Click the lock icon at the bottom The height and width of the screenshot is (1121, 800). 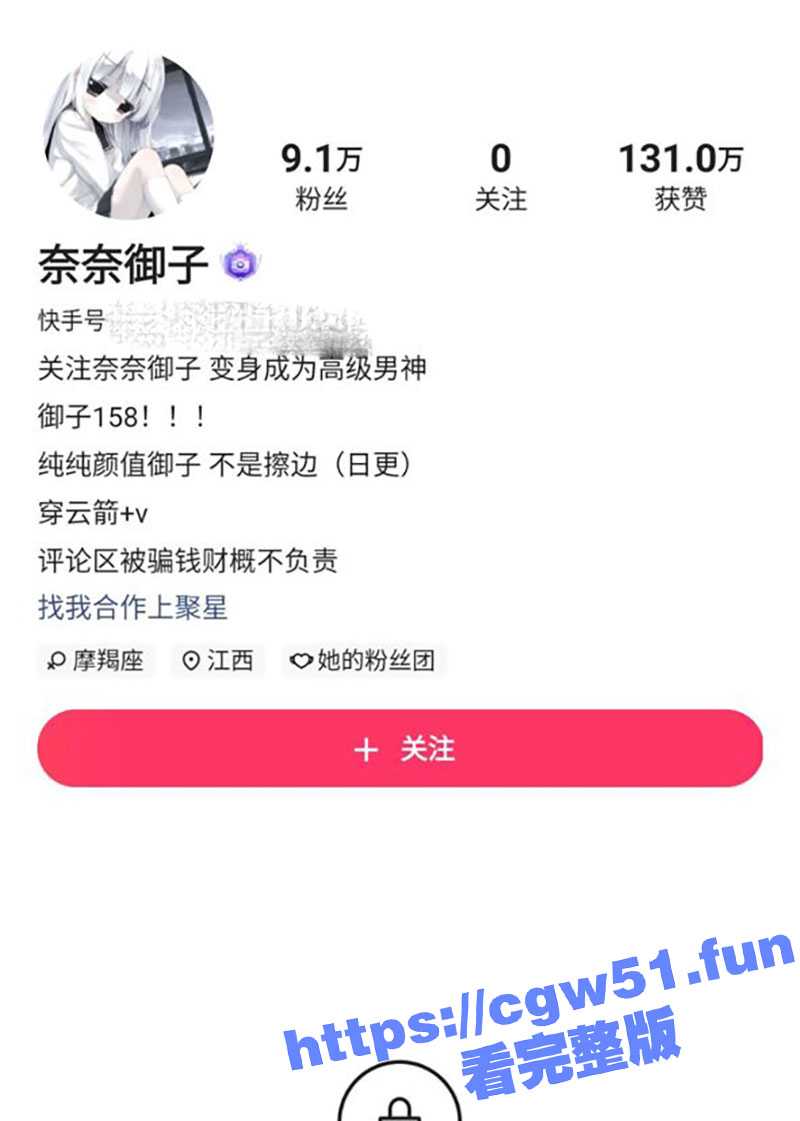pos(399,1113)
